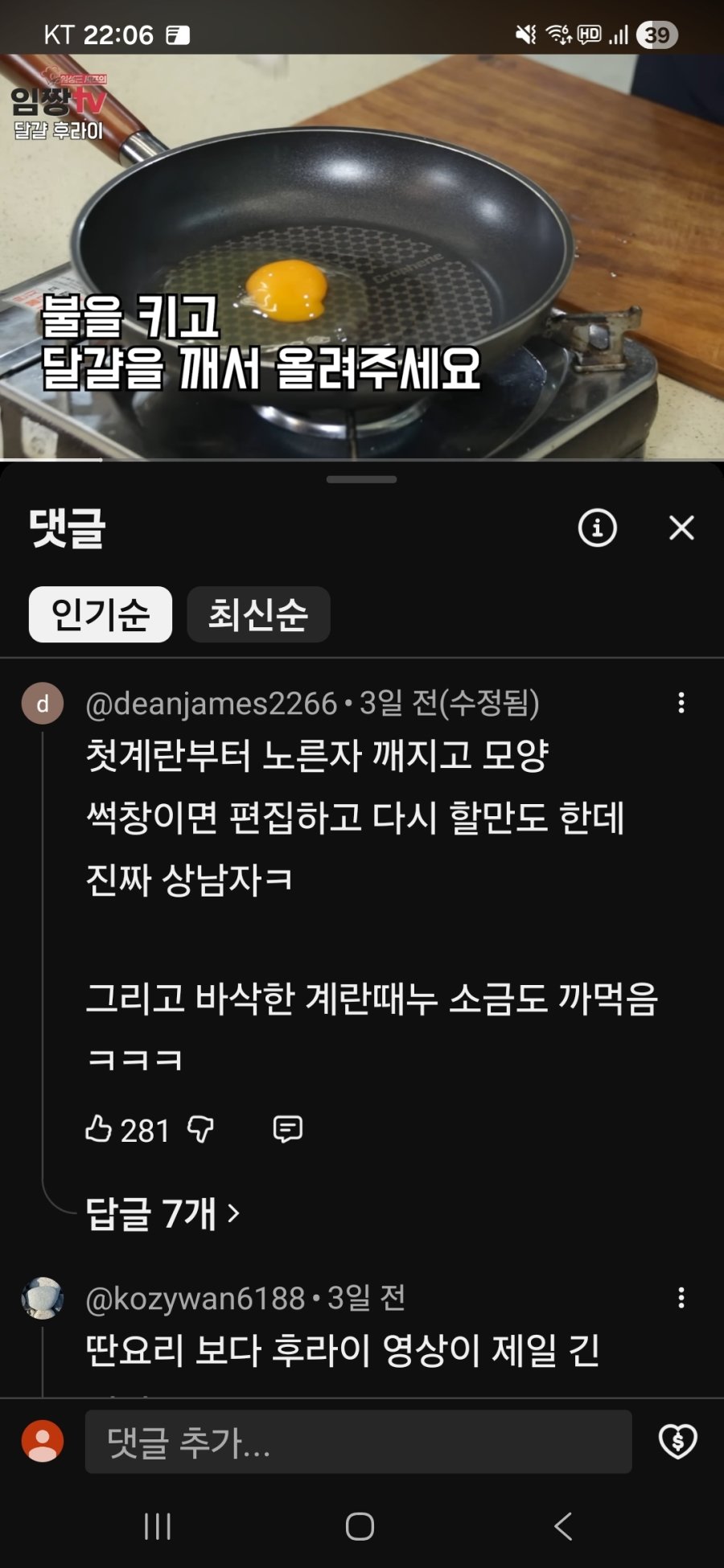The height and width of the screenshot is (1568, 724).
Task: Switch to 최신순 comment sorting
Action: [258, 614]
